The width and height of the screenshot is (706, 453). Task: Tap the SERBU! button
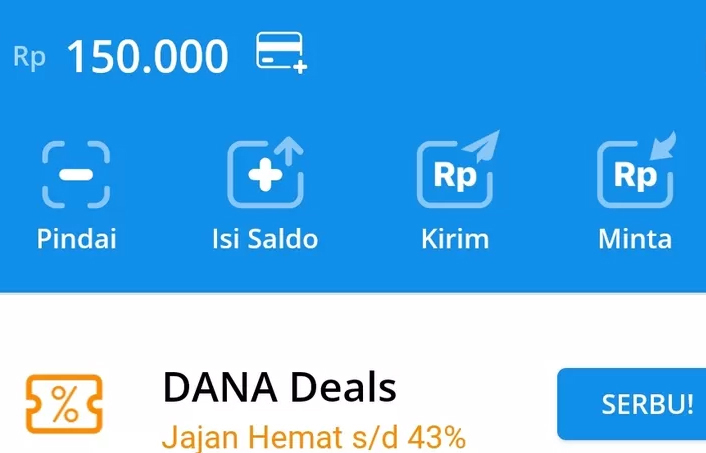point(646,404)
